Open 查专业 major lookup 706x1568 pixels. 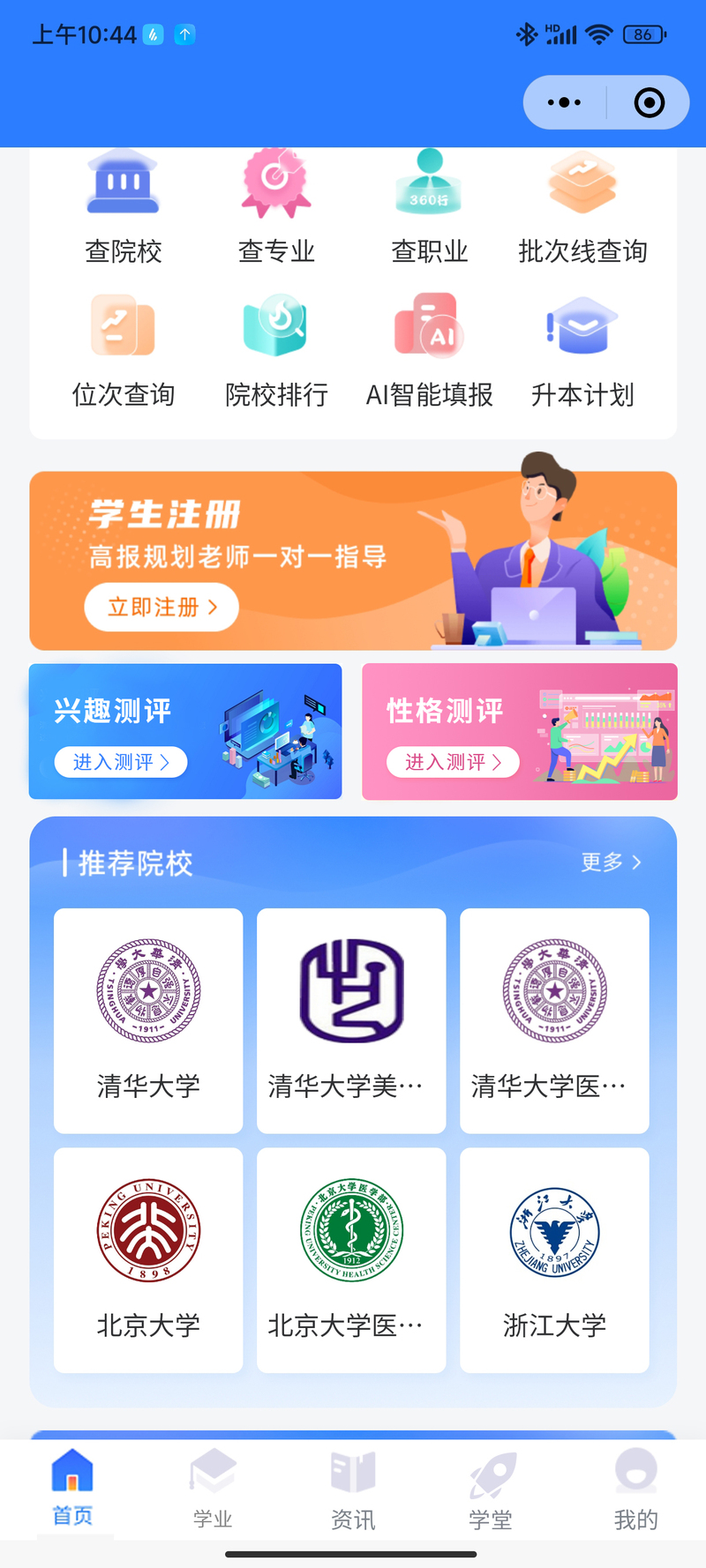[x=276, y=208]
